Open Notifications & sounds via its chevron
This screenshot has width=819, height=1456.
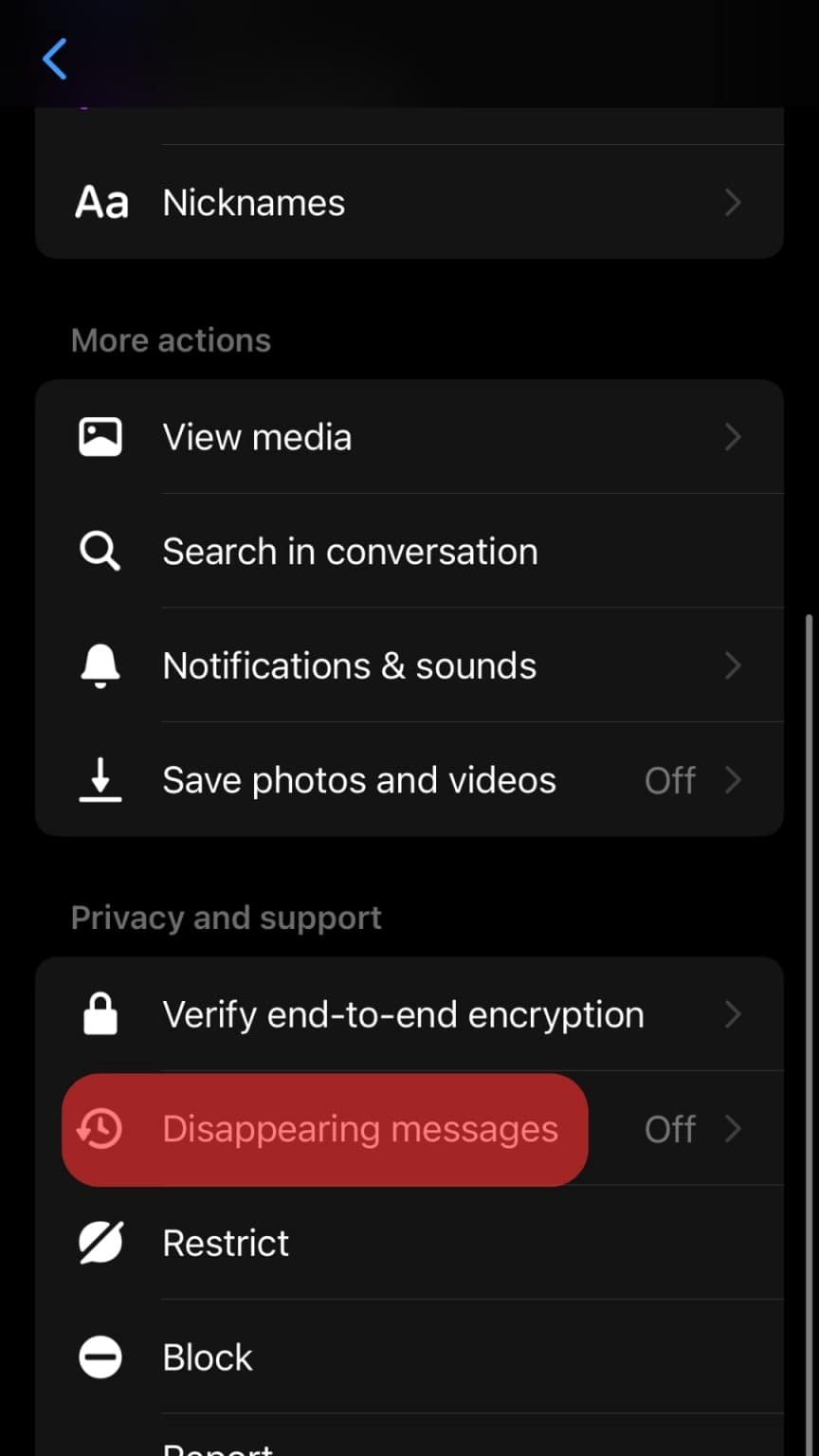pos(732,664)
